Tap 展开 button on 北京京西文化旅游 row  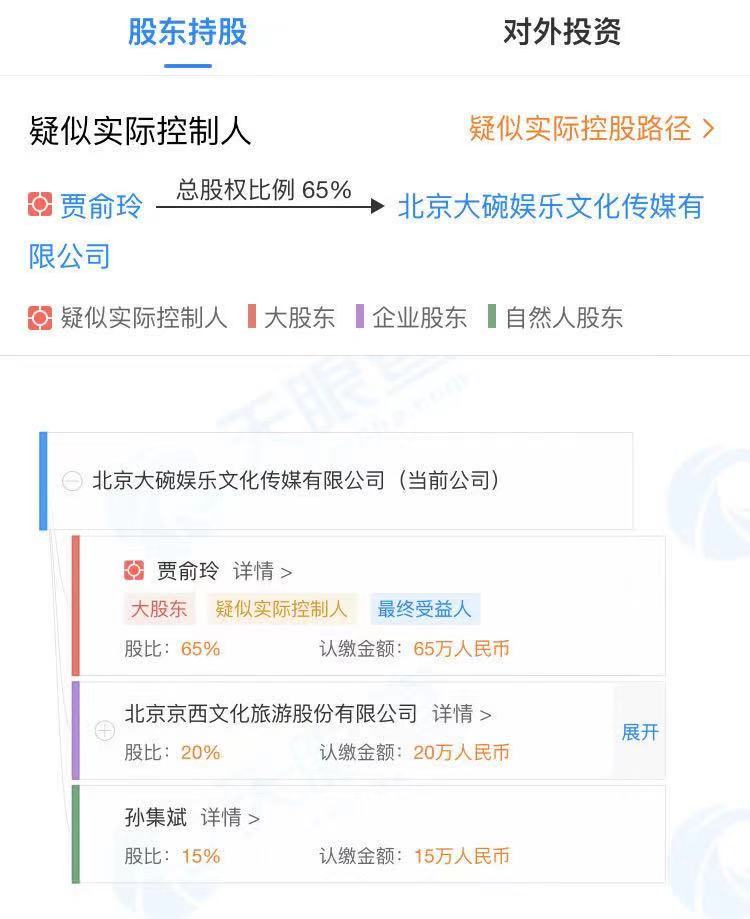pos(640,732)
